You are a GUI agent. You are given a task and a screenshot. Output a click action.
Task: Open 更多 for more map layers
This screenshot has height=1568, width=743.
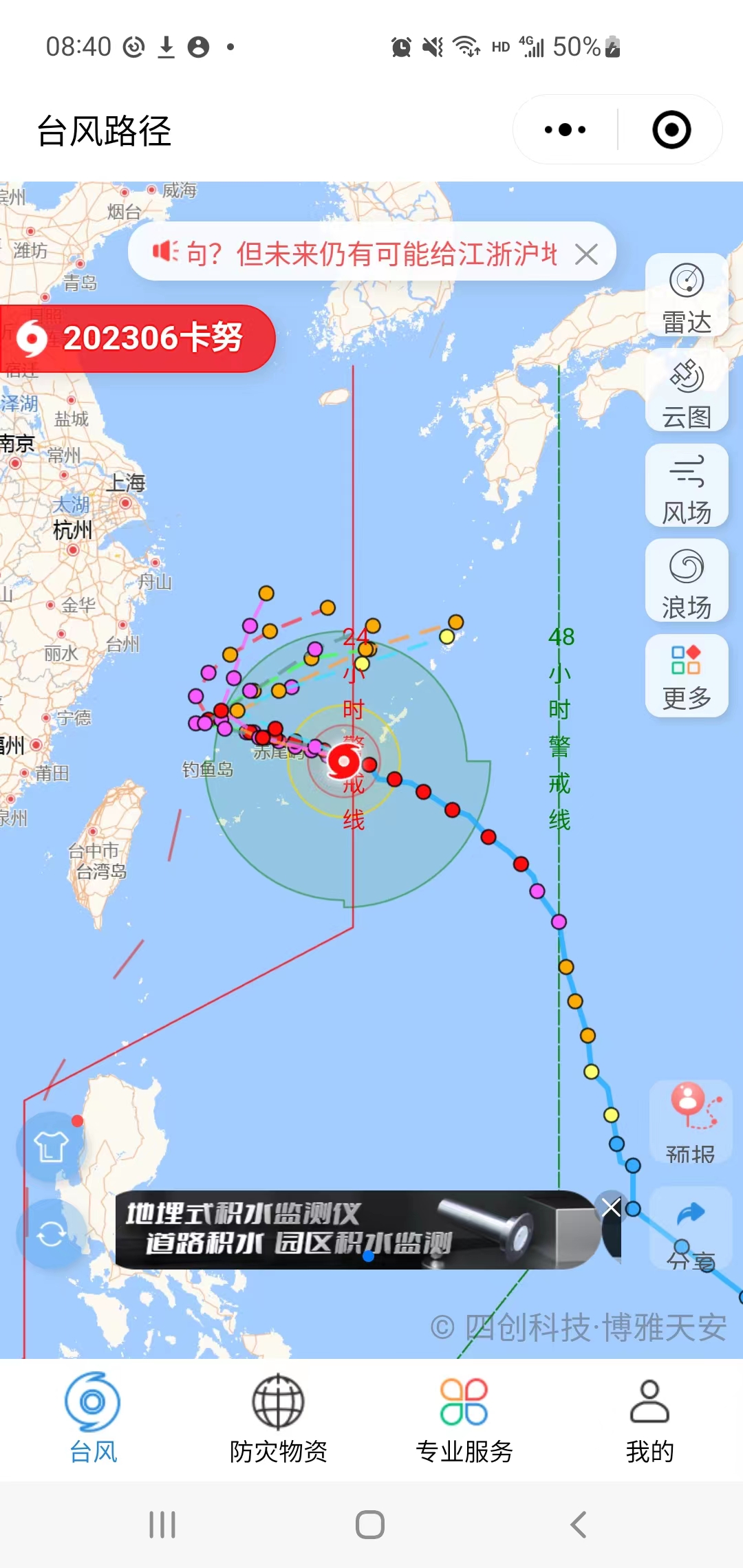pos(686,677)
